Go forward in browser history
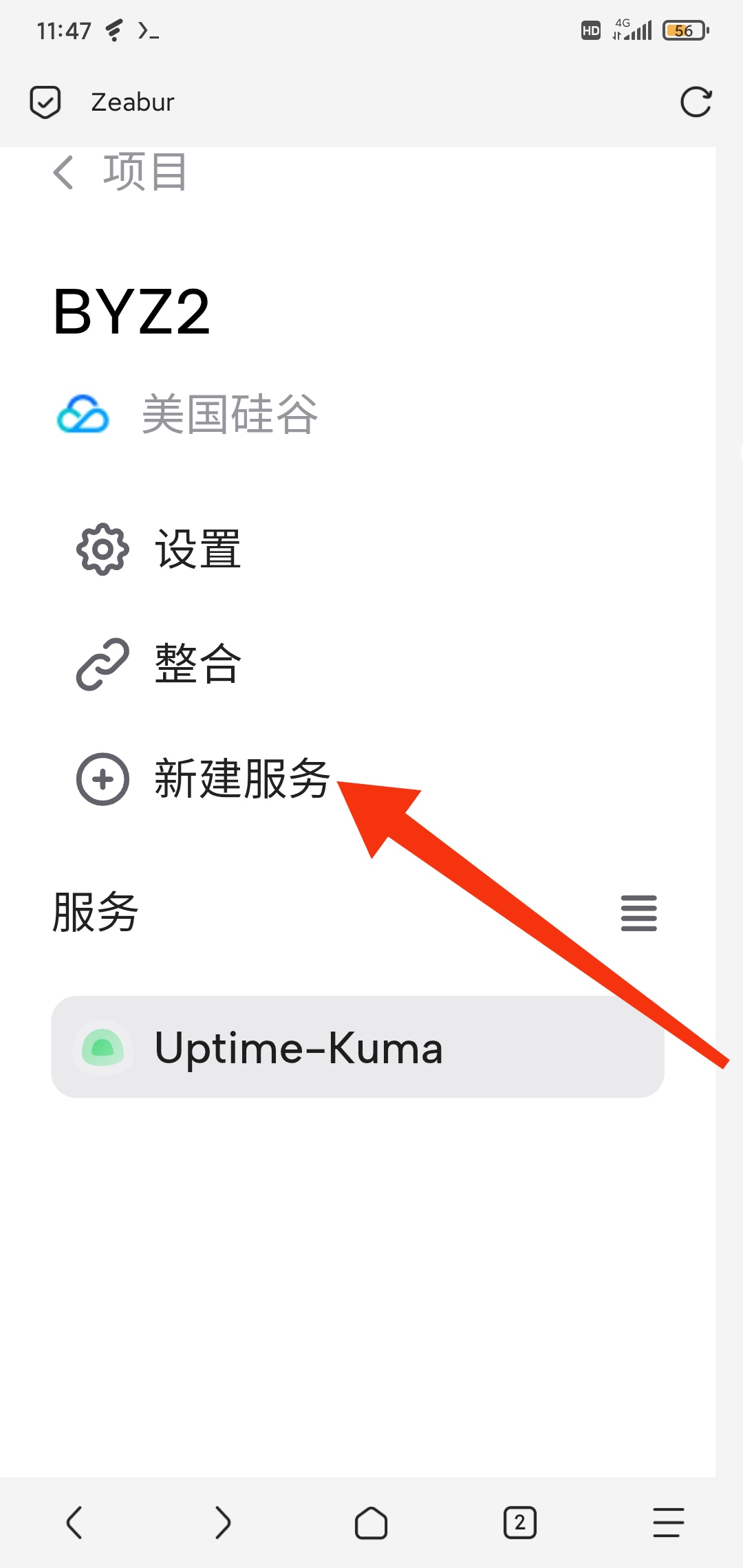 point(222,1522)
